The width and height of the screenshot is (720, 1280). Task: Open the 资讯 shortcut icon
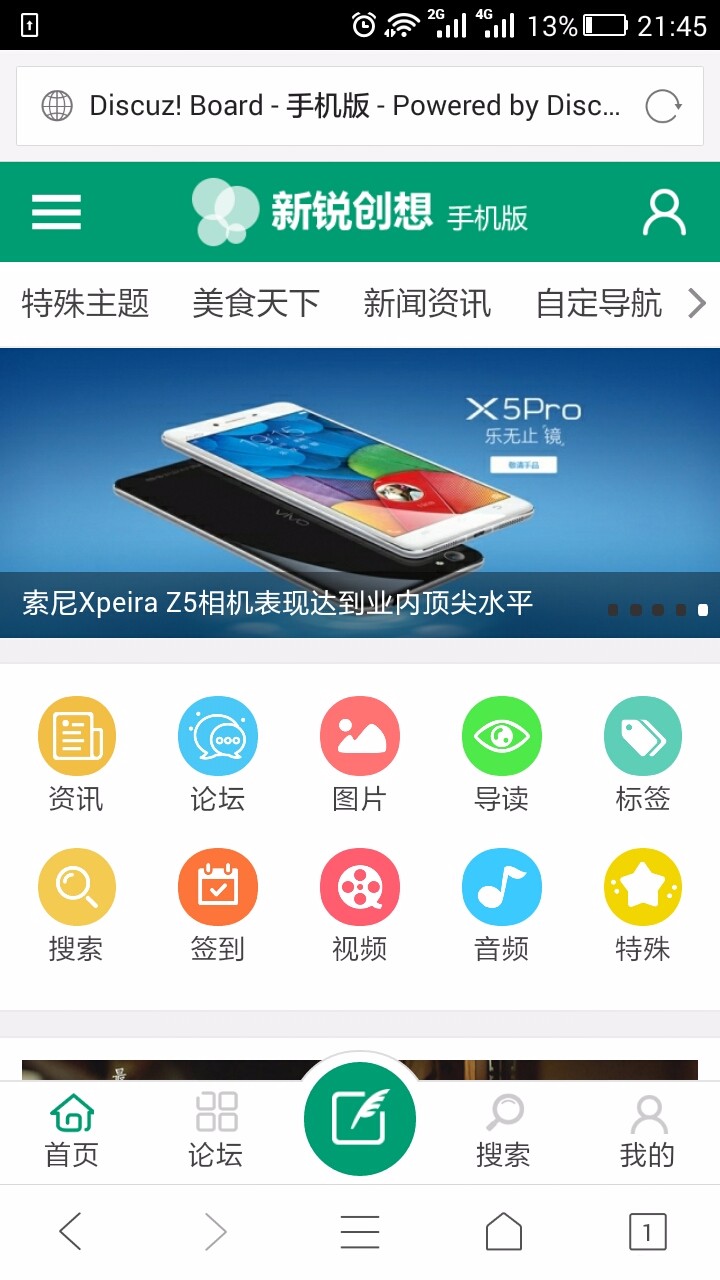click(76, 738)
